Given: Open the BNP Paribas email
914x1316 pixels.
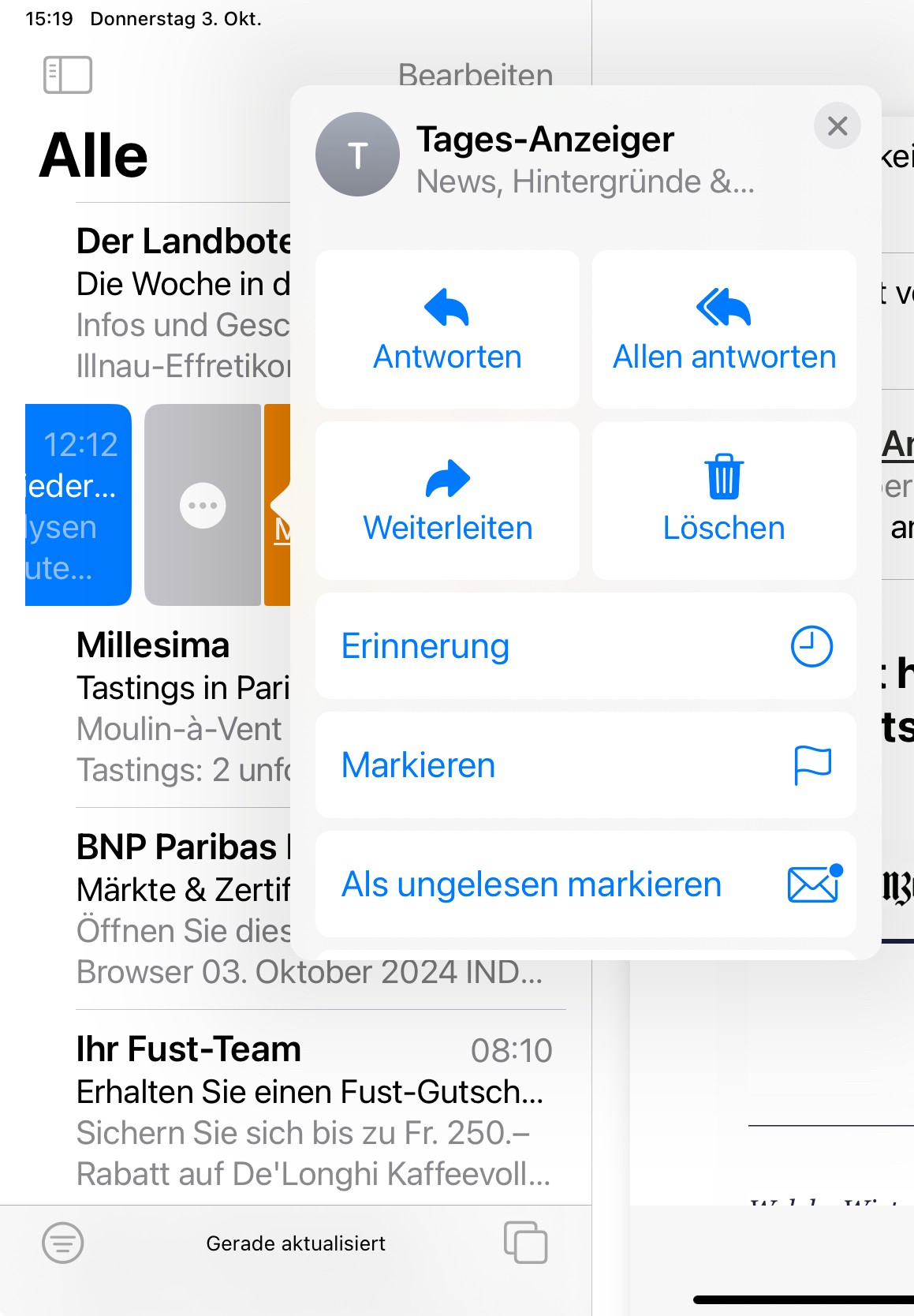Looking at the screenshot, I should pyautogui.click(x=183, y=909).
